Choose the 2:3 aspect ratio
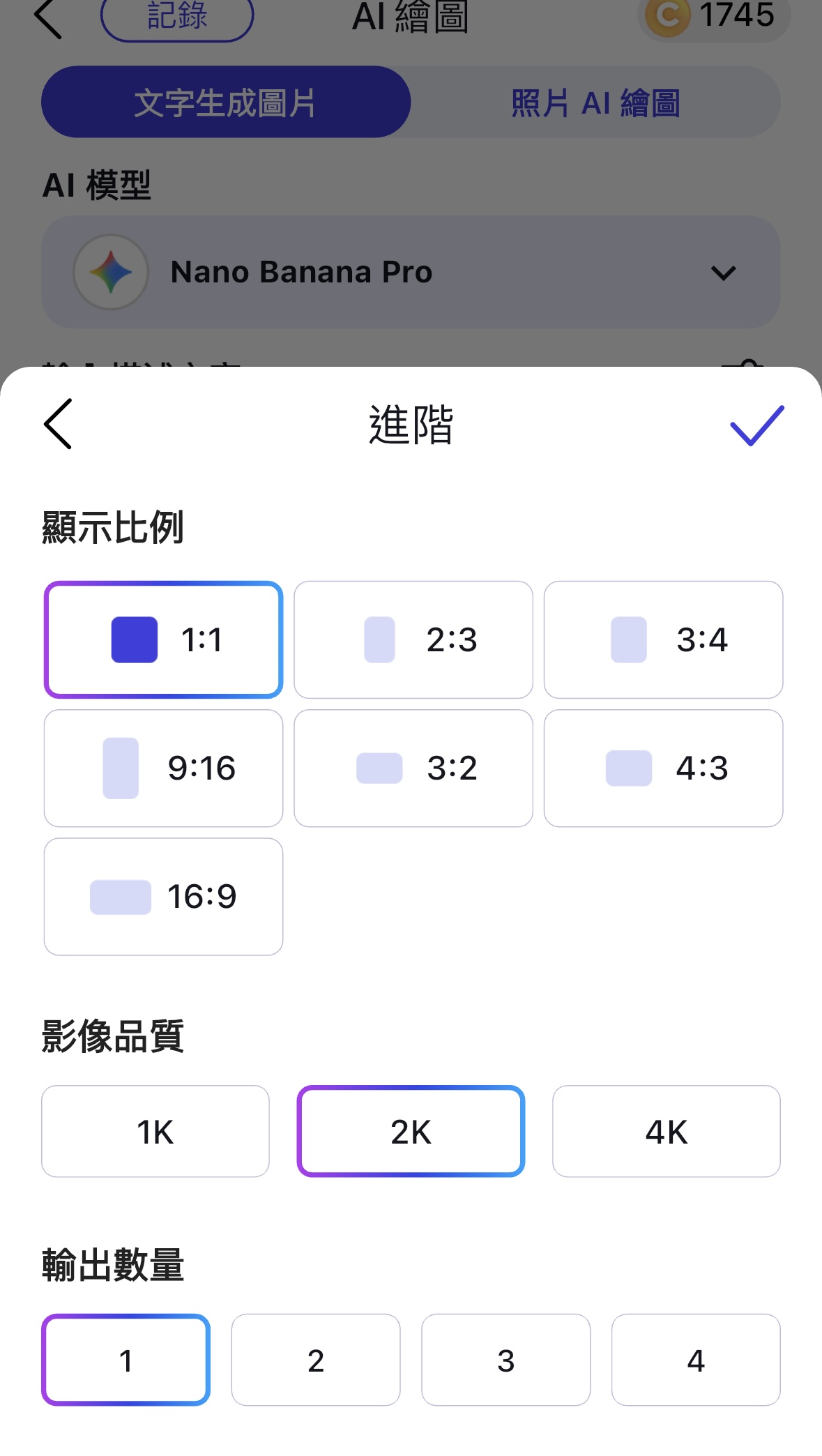822x1456 pixels. (413, 639)
